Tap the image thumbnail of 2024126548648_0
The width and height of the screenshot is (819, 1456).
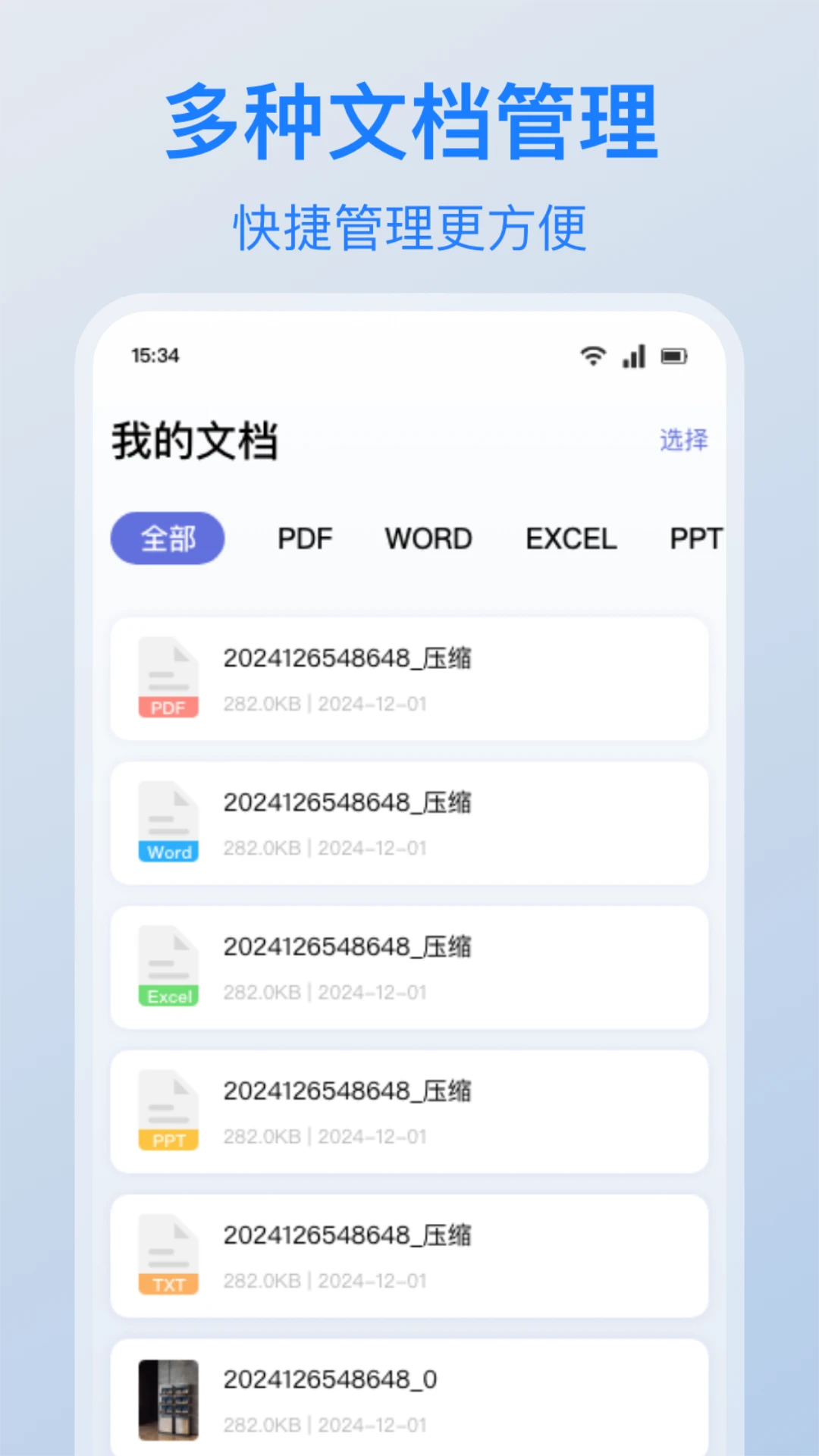click(x=168, y=1401)
